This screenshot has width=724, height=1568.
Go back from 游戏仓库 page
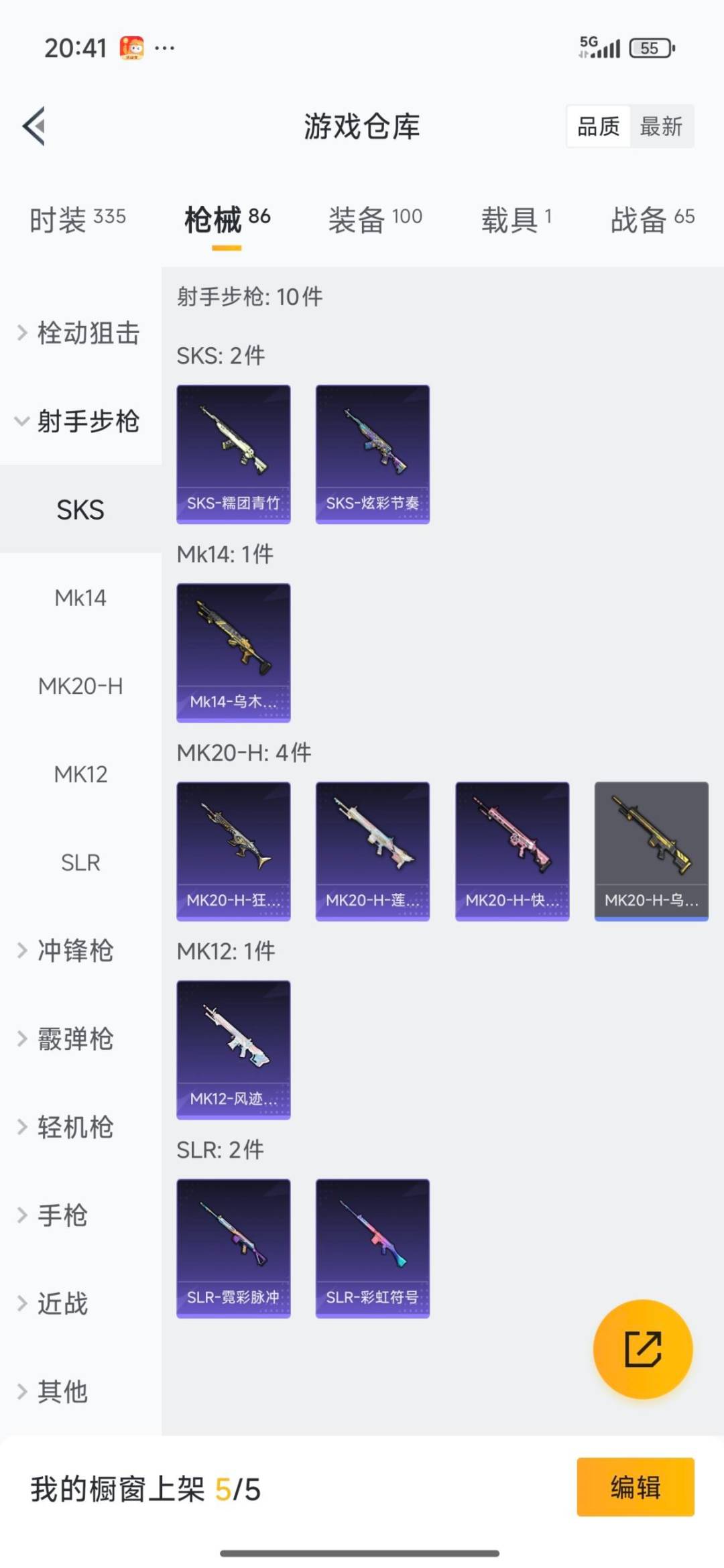35,126
